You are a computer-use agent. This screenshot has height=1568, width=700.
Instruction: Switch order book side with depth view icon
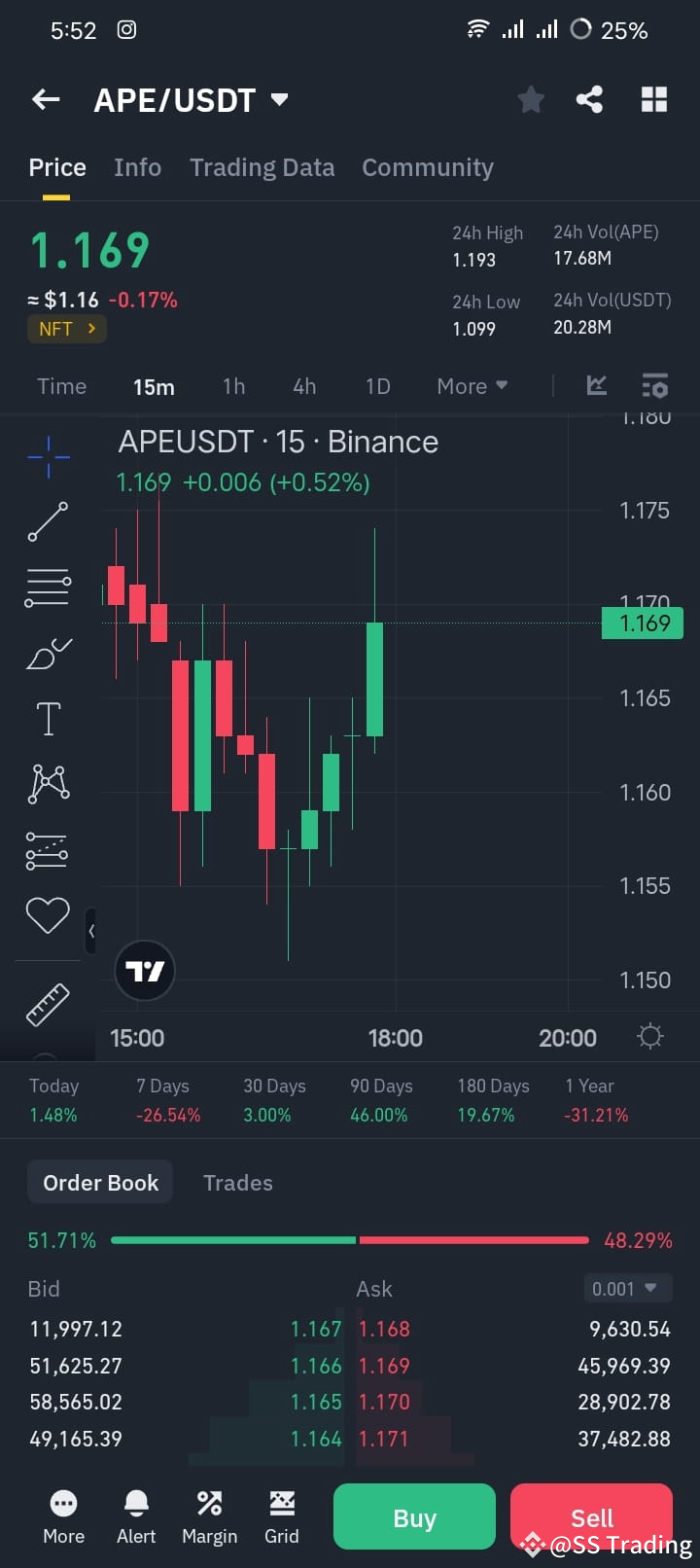655,386
